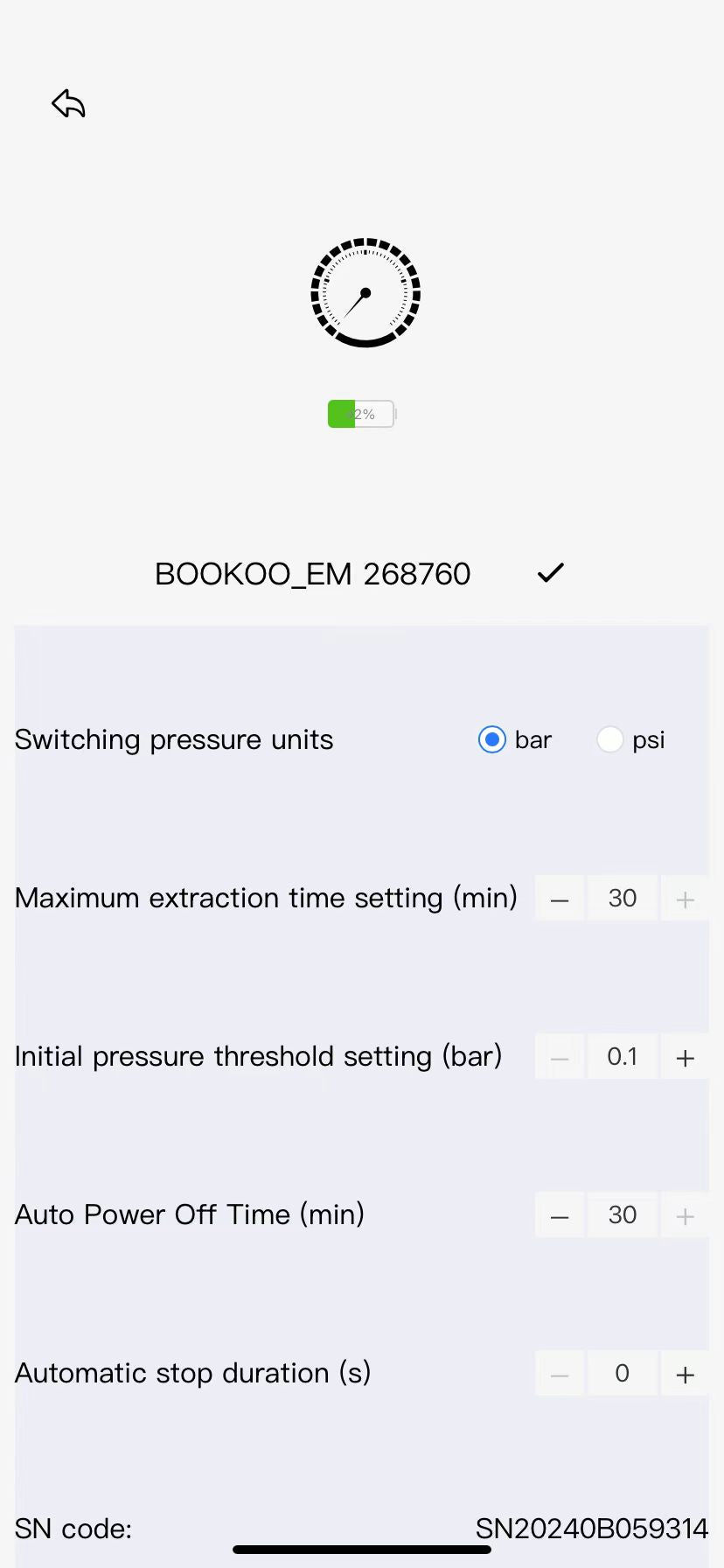Tap the maximum extraction time value field

pos(623,899)
